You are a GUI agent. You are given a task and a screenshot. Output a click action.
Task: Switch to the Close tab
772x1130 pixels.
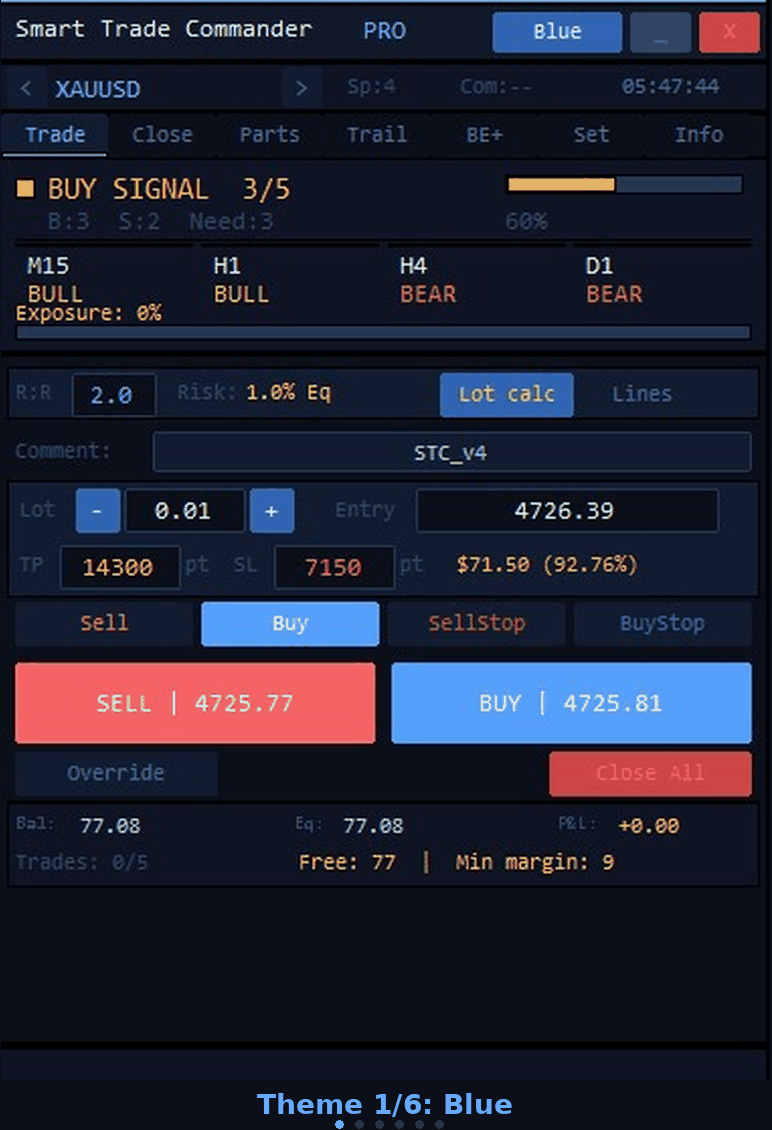tap(162, 135)
